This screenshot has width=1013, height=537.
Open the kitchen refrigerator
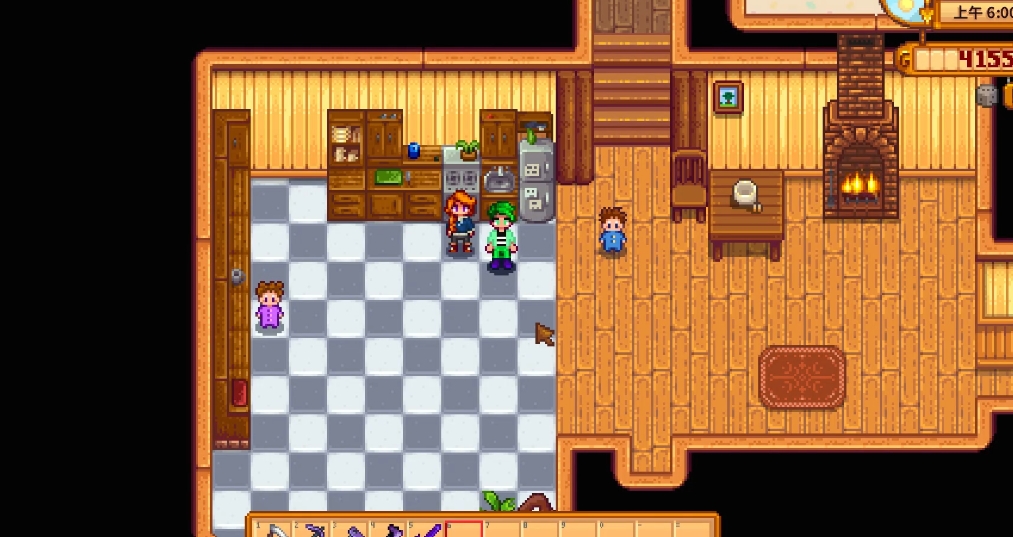pyautogui.click(x=537, y=180)
